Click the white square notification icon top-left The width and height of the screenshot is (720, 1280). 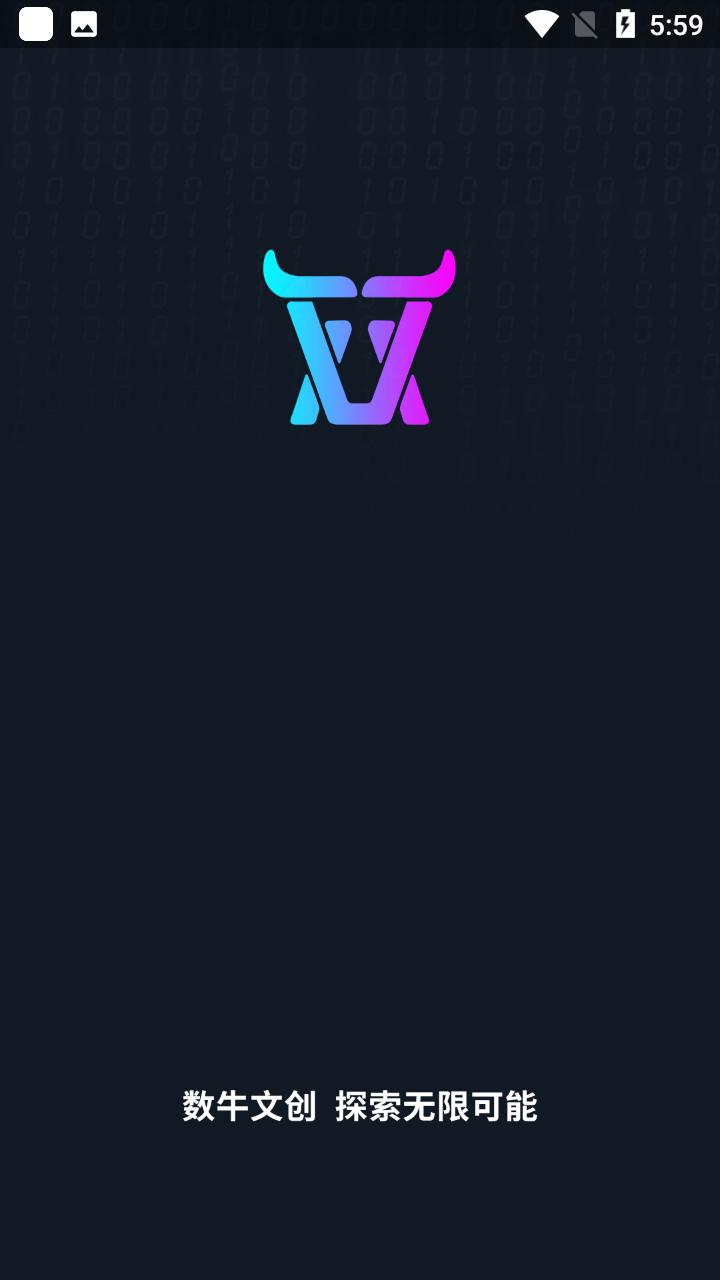tap(36, 24)
